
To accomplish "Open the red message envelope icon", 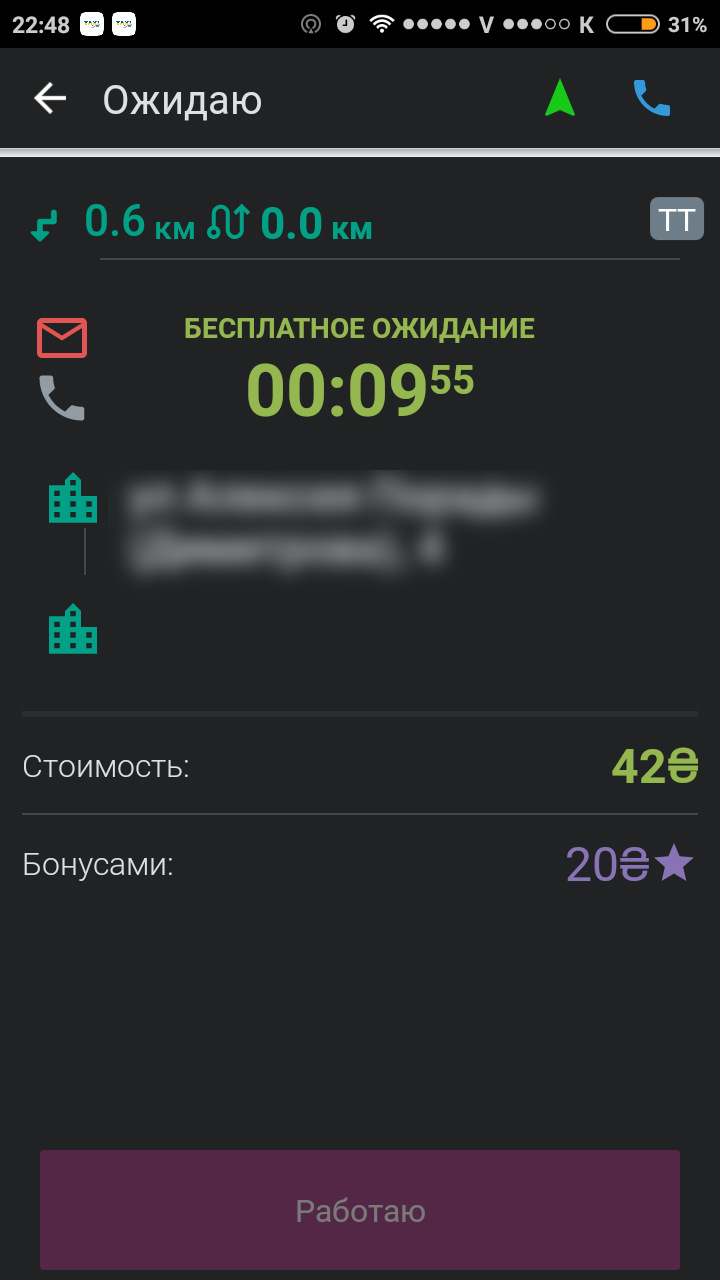I will pos(62,338).
